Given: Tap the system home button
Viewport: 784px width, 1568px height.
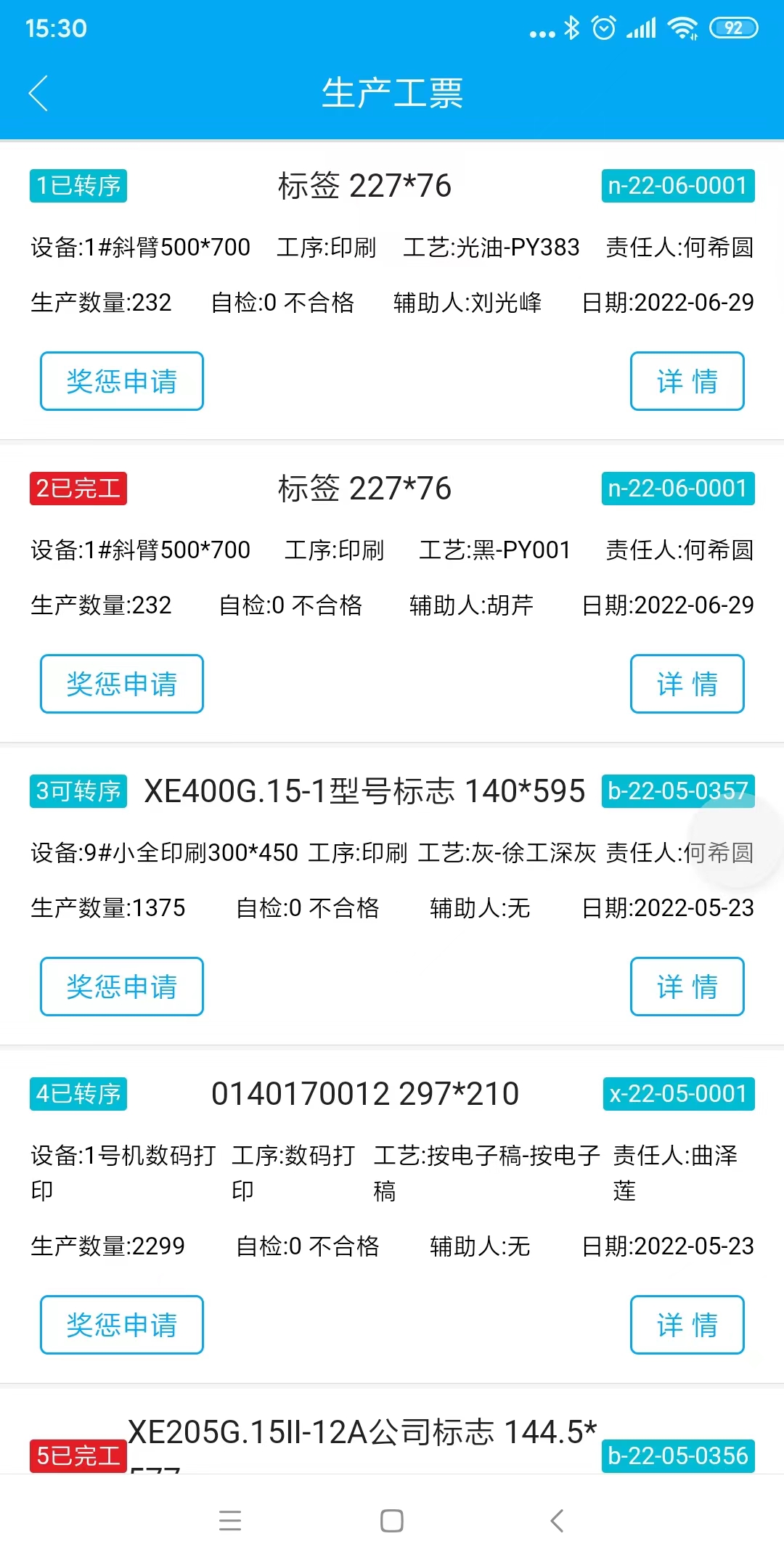Looking at the screenshot, I should (x=392, y=1521).
